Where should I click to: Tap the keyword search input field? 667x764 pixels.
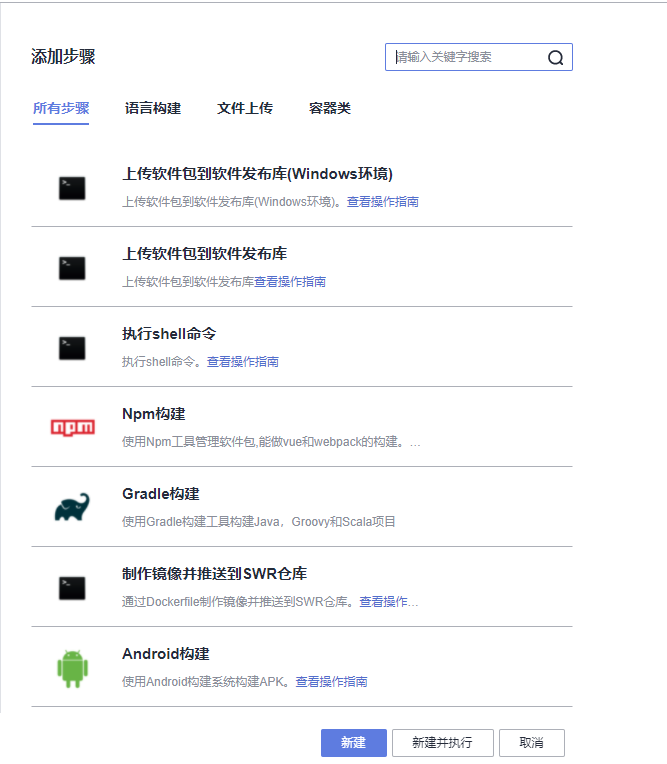[465, 57]
